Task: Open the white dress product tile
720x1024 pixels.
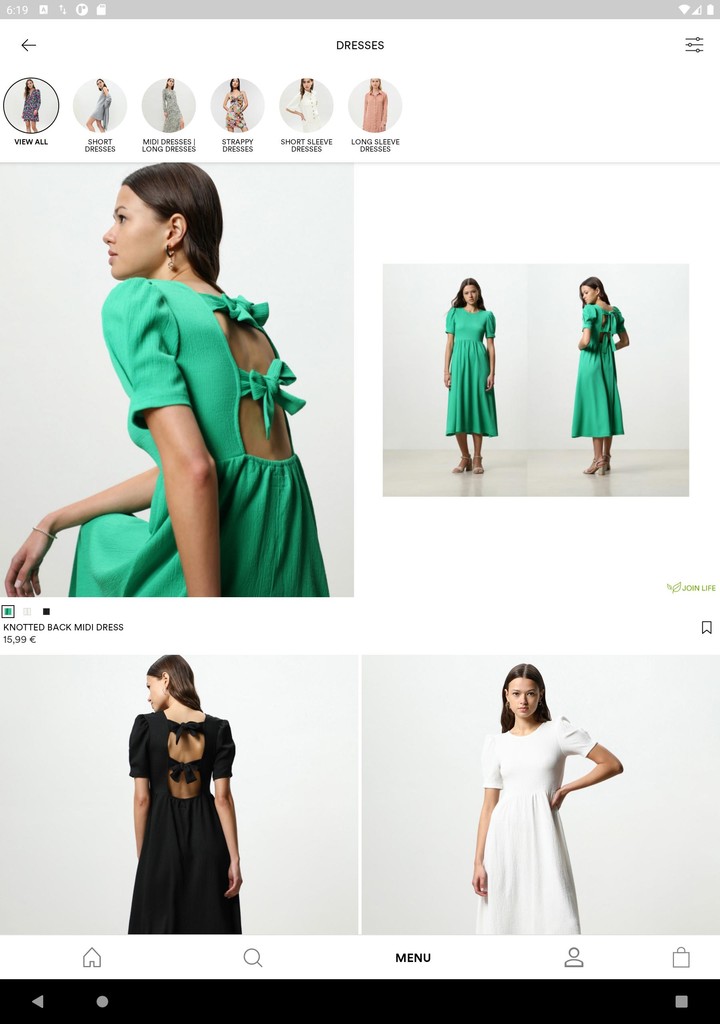Action: [x=540, y=795]
